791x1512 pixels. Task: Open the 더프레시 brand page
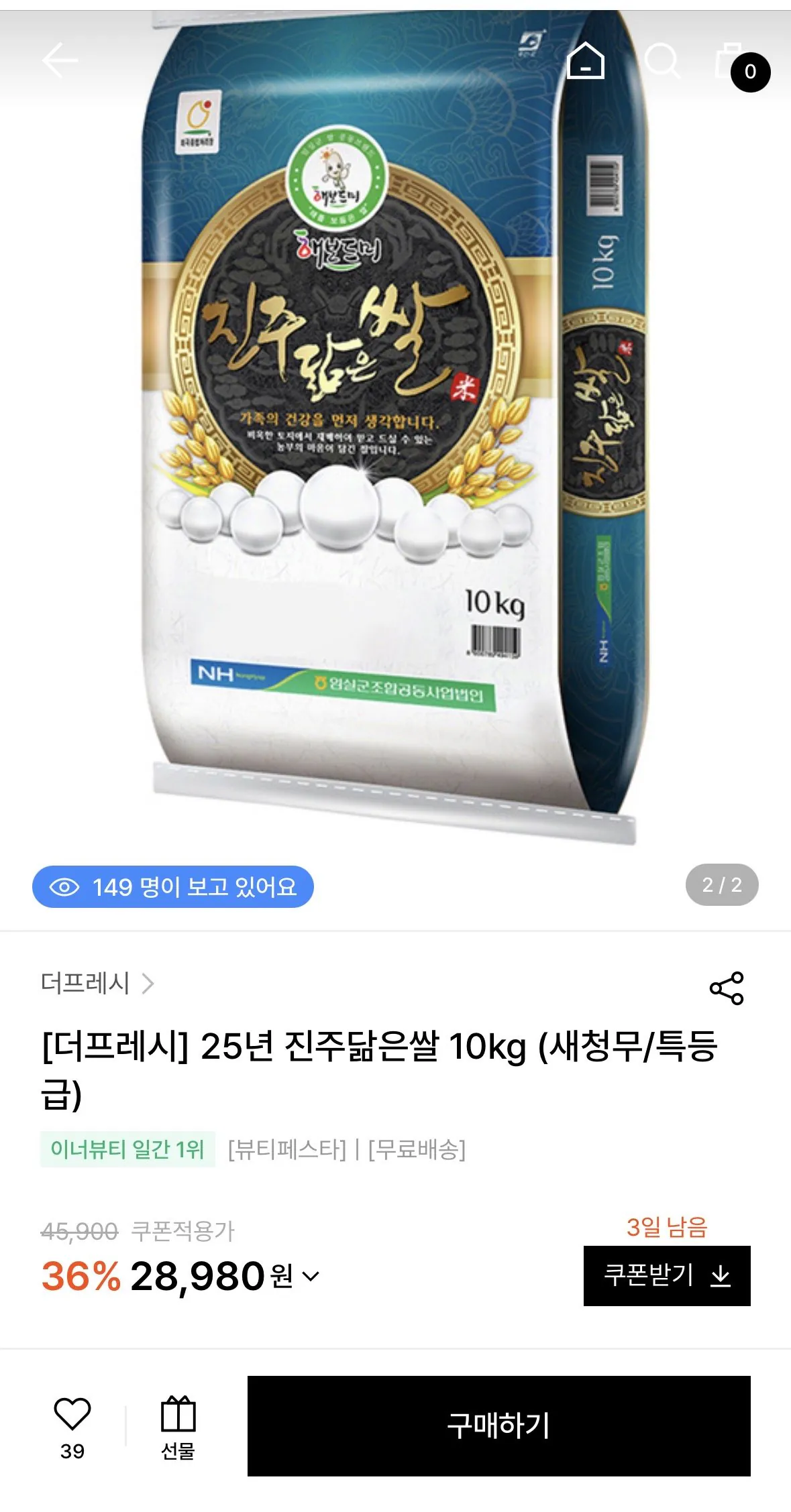click(97, 983)
